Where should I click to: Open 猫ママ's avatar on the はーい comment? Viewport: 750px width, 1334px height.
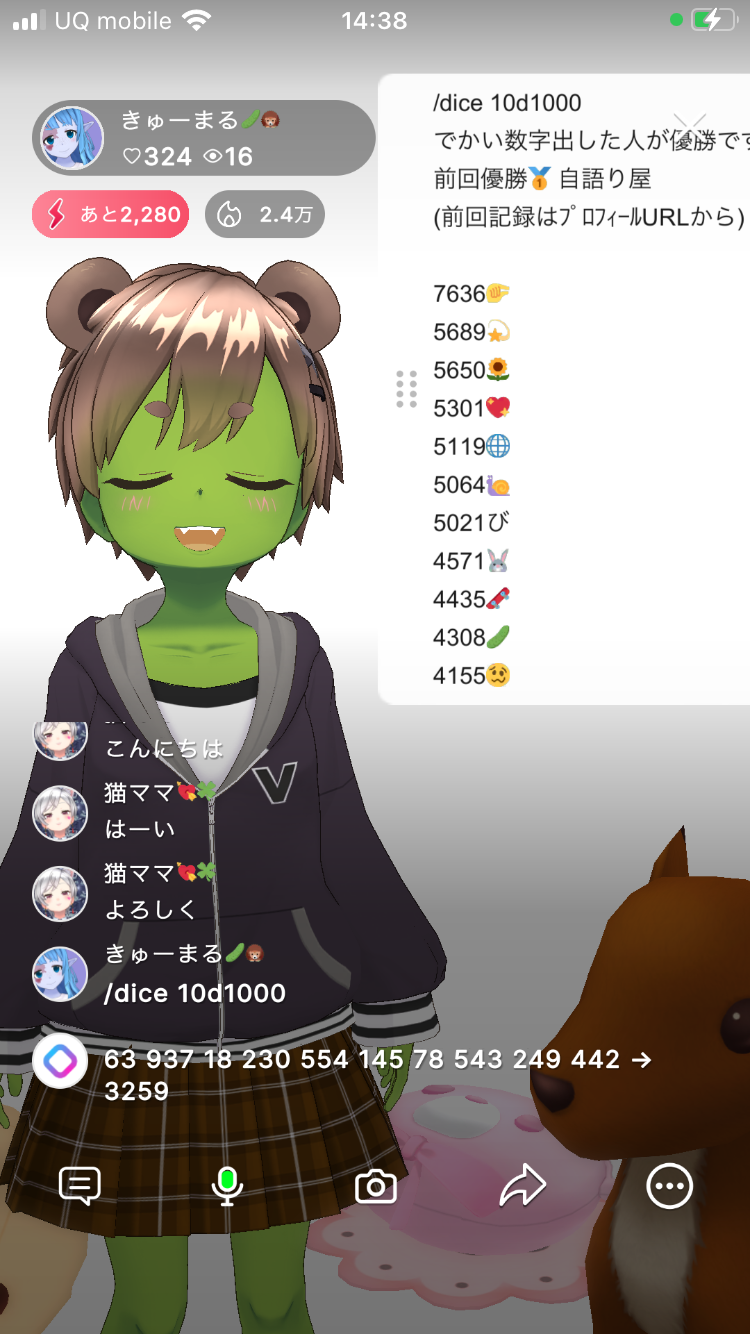click(60, 811)
